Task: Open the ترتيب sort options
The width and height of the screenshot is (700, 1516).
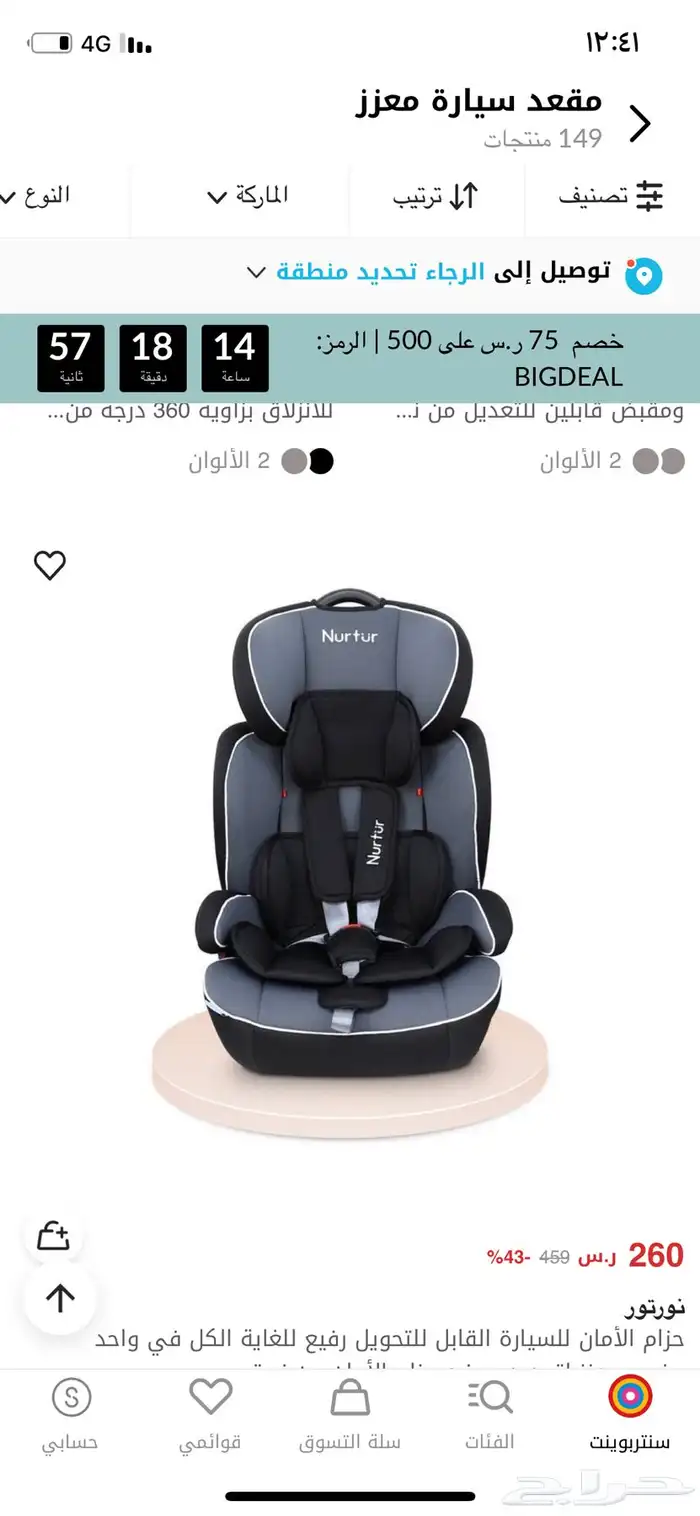Action: [436, 196]
